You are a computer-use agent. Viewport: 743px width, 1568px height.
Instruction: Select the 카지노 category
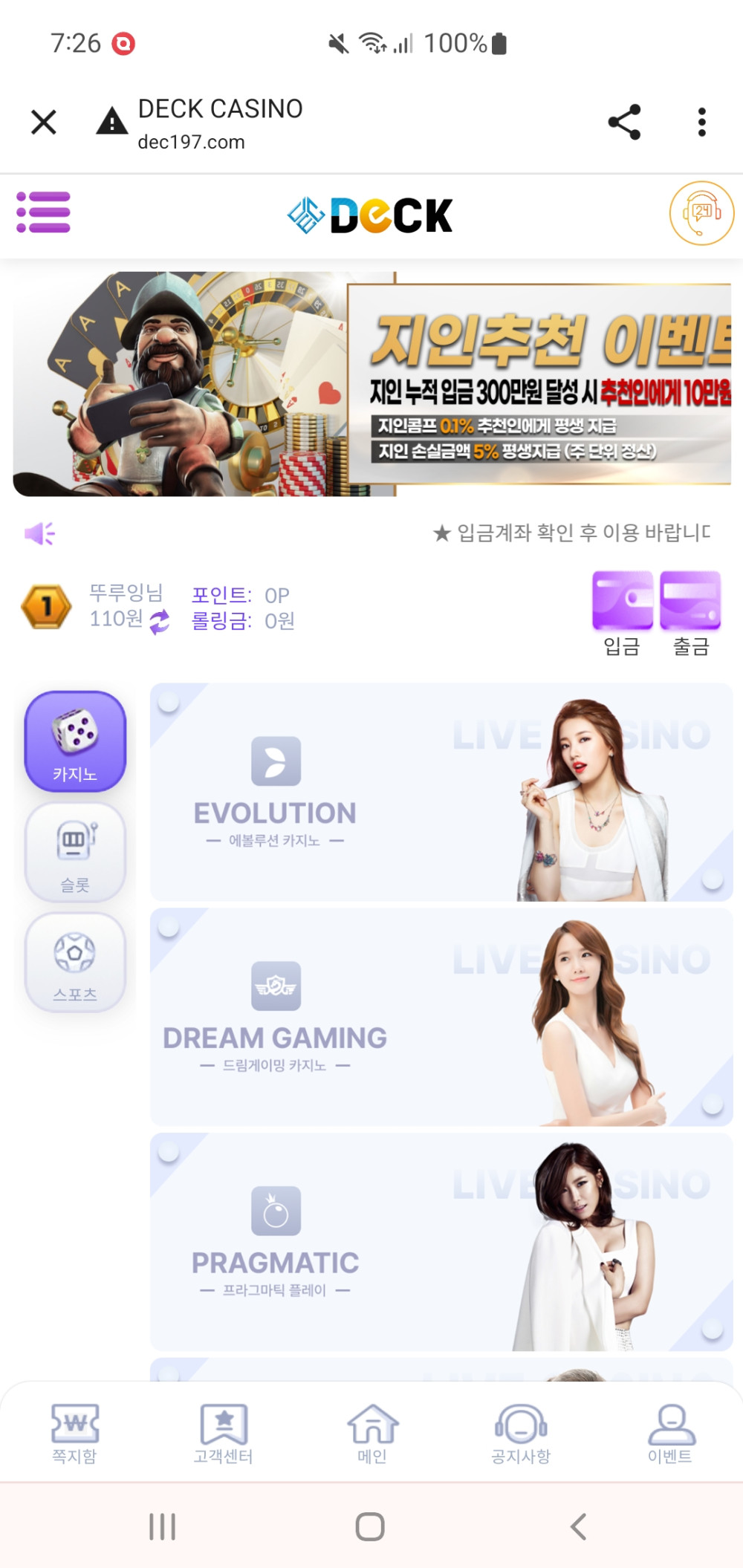(x=75, y=741)
